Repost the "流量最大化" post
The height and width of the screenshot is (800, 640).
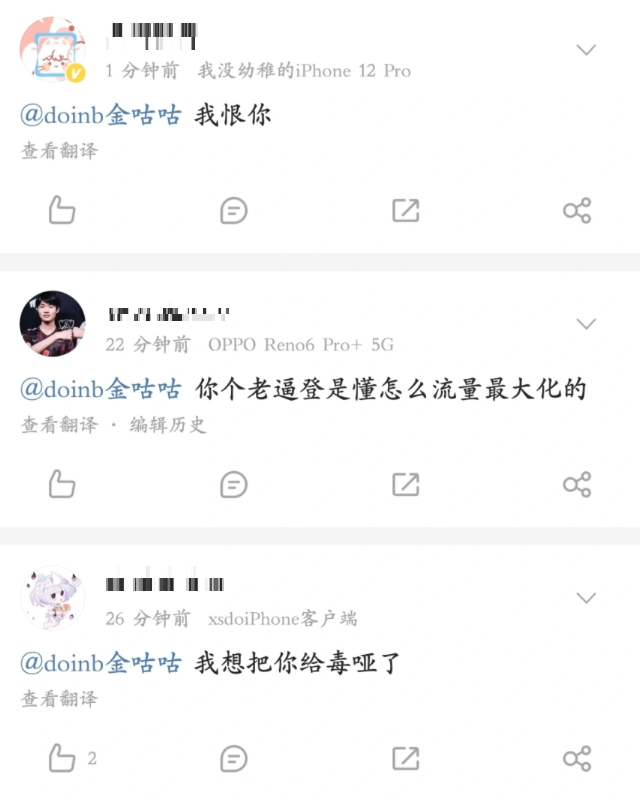click(405, 484)
